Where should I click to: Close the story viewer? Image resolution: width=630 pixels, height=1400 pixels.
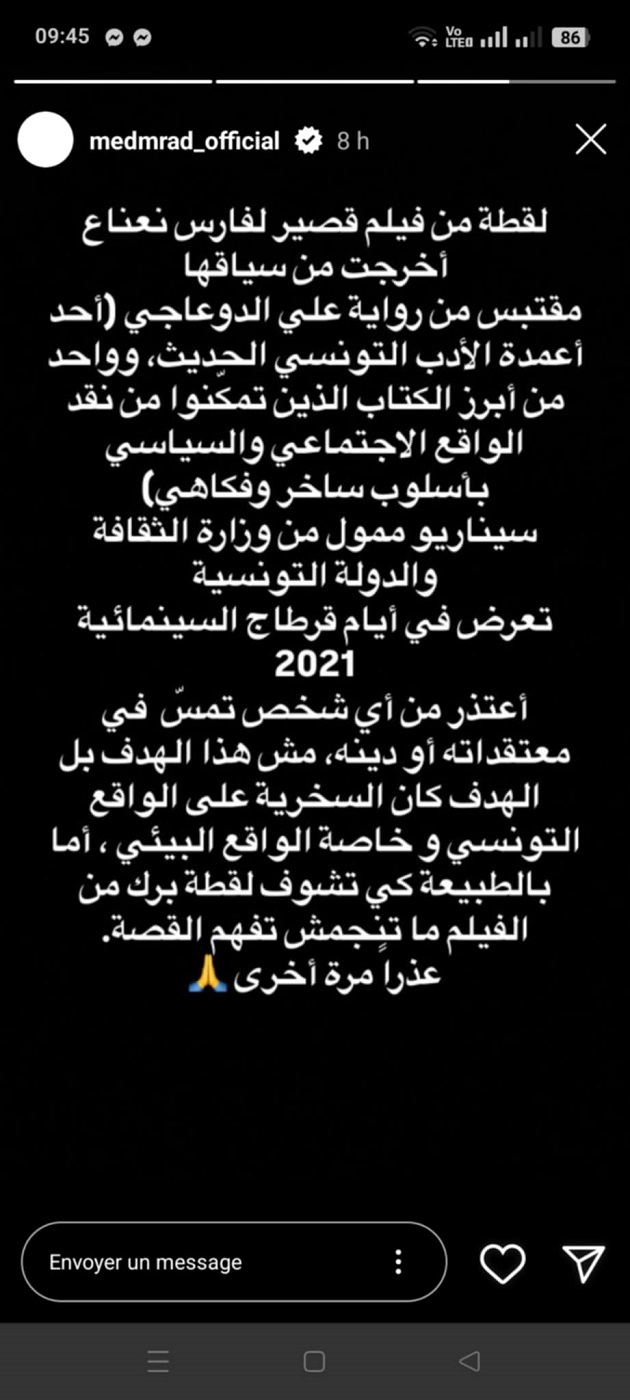pyautogui.click(x=591, y=140)
